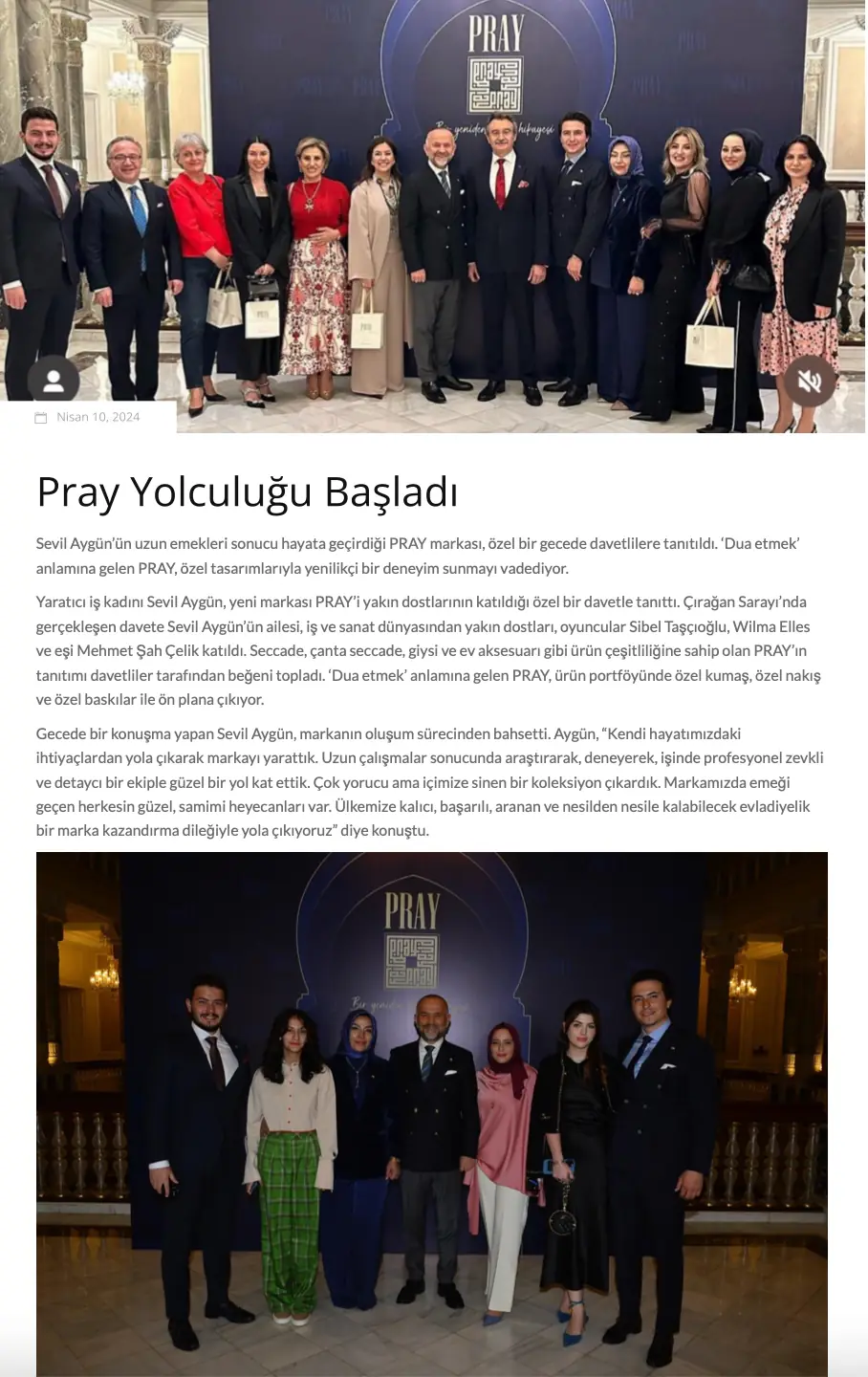Open the Nisan 10, 2024 date link
This screenshot has width=868, height=1377.
98,417
